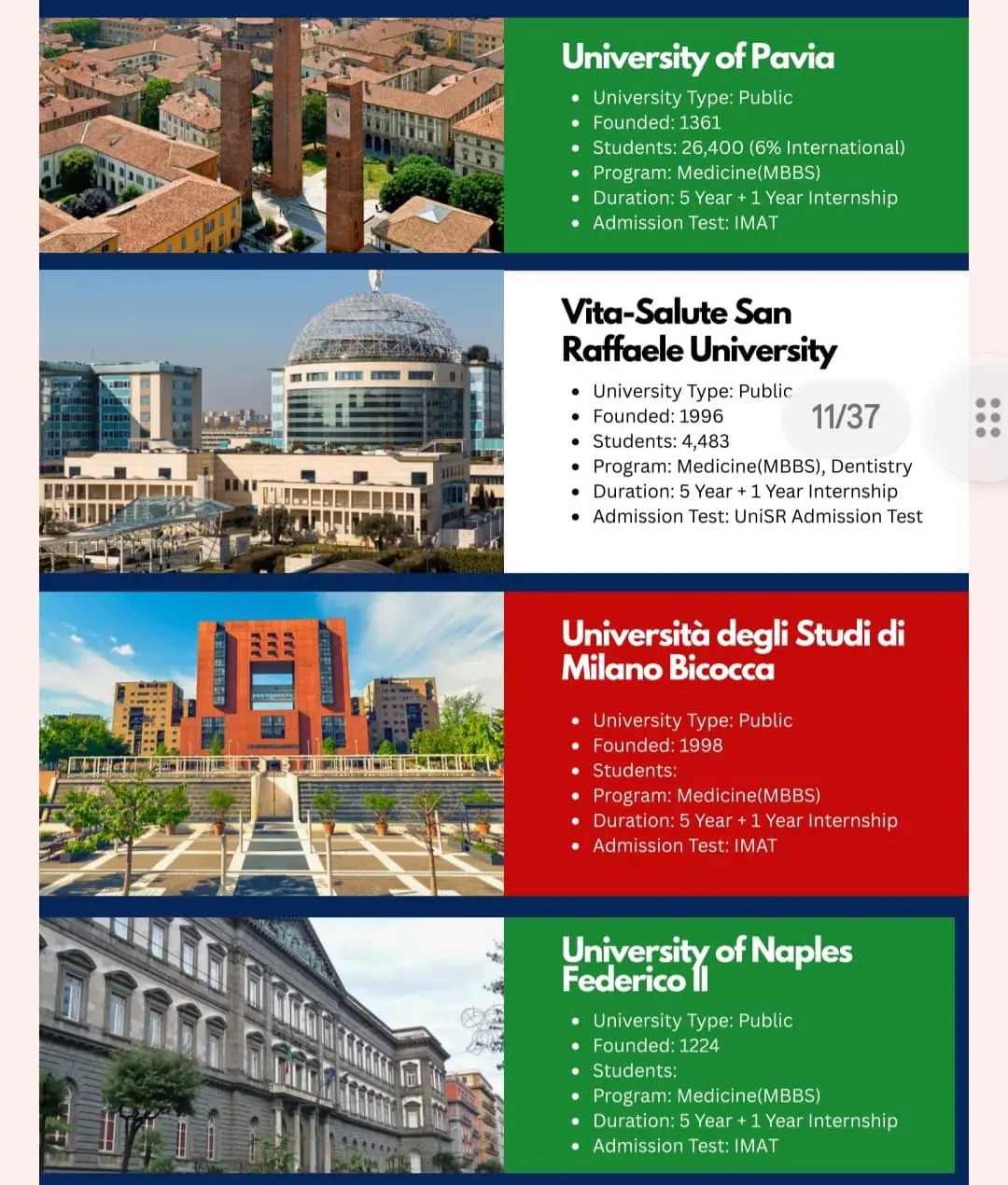Open the floating dots grid button
This screenshot has height=1185, width=1008.
[x=987, y=417]
